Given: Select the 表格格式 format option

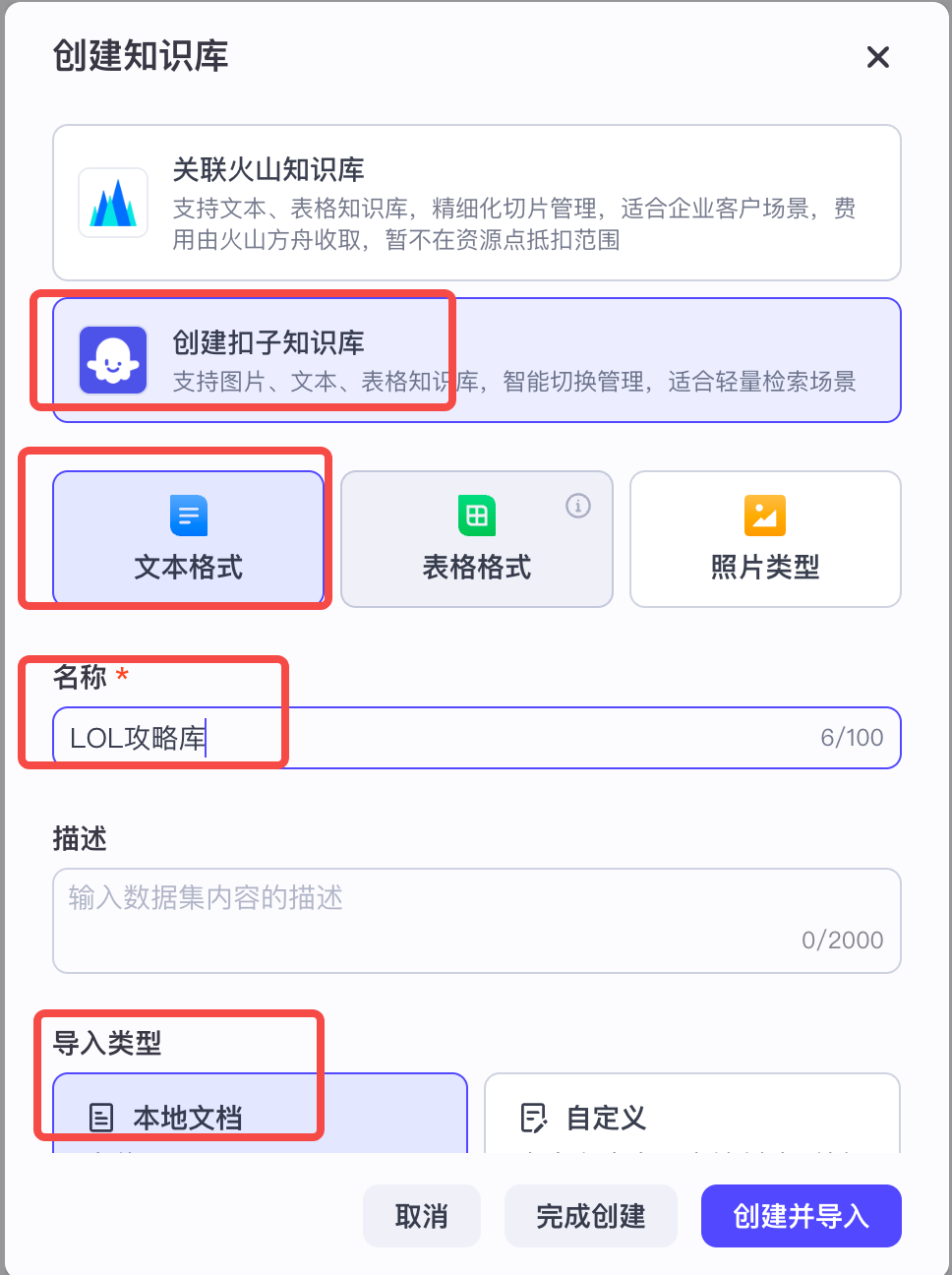Looking at the screenshot, I should 475,538.
